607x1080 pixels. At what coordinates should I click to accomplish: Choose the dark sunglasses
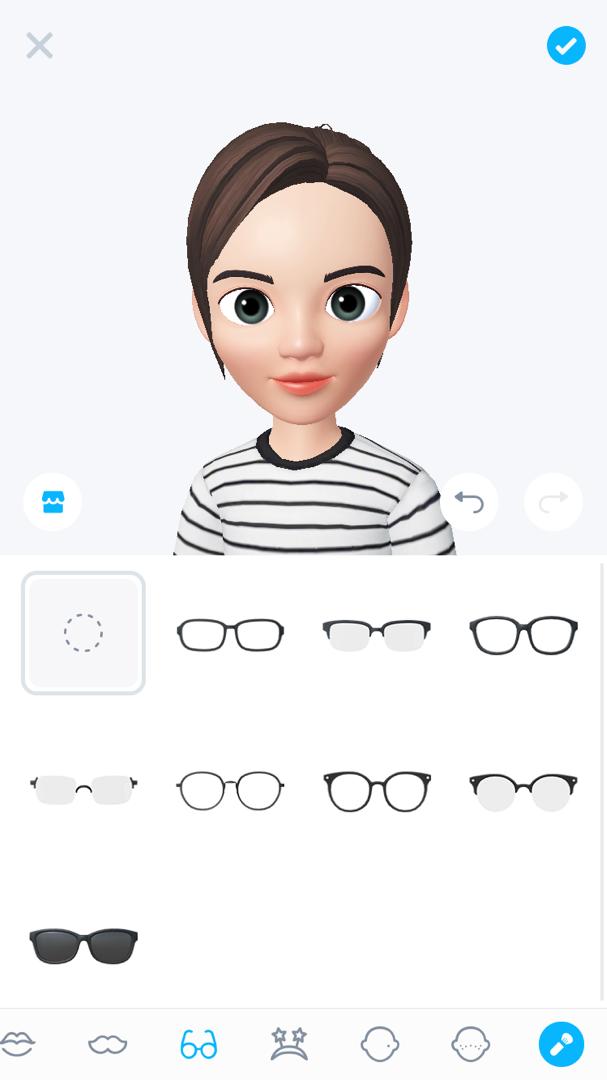click(83, 945)
